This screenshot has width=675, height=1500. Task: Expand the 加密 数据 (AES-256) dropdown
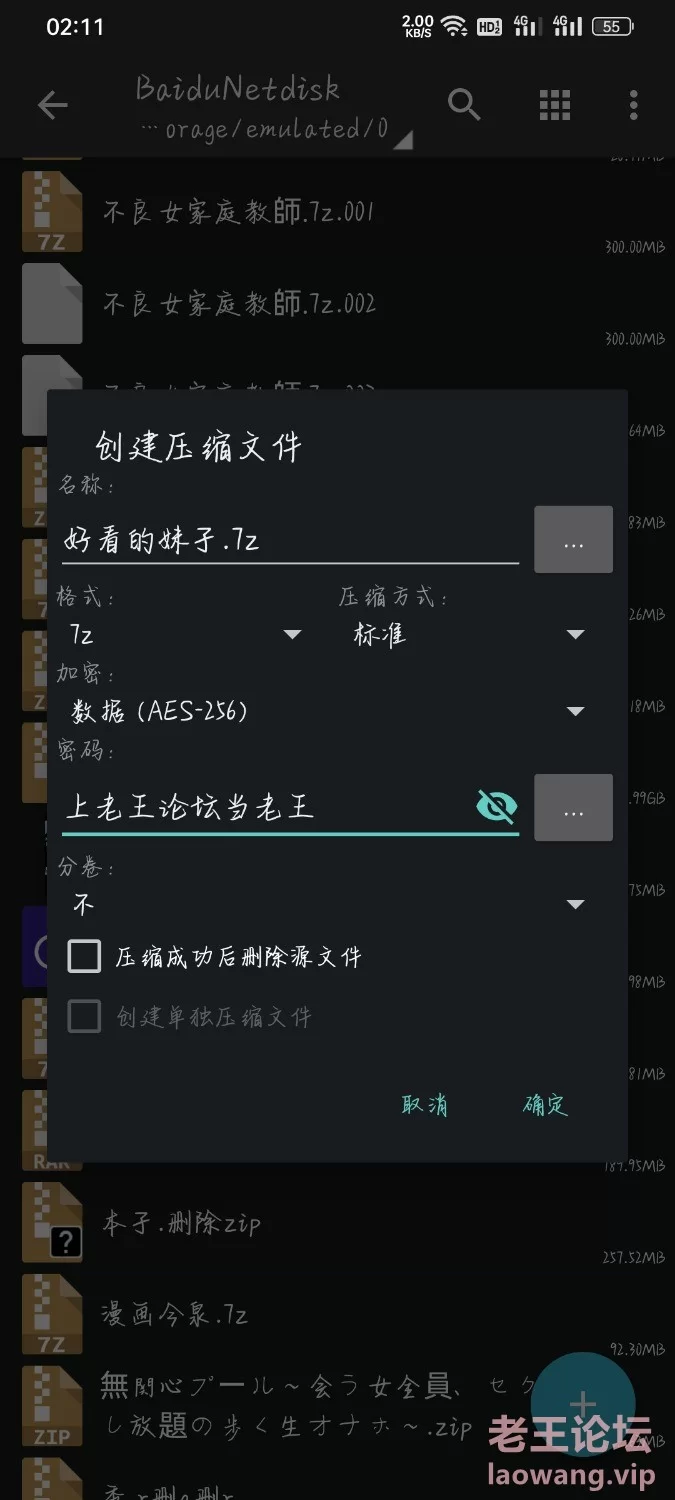click(x=327, y=711)
